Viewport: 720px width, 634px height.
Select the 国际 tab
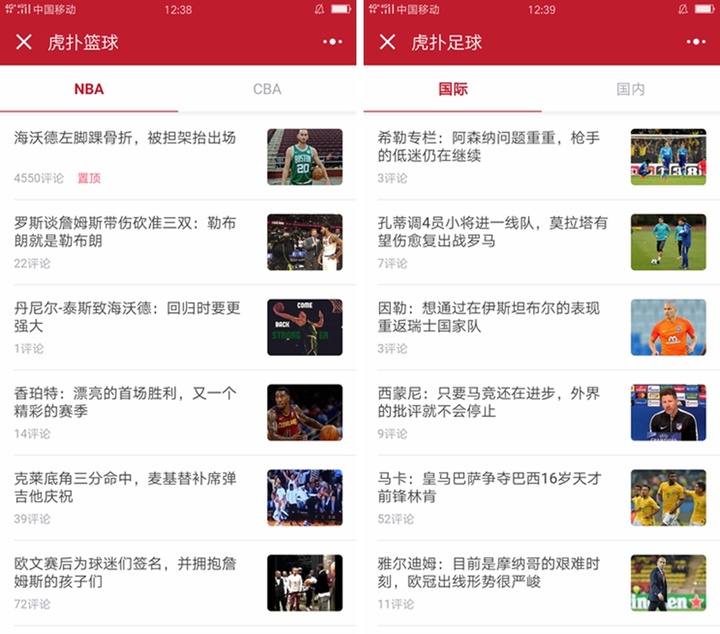pos(453,89)
